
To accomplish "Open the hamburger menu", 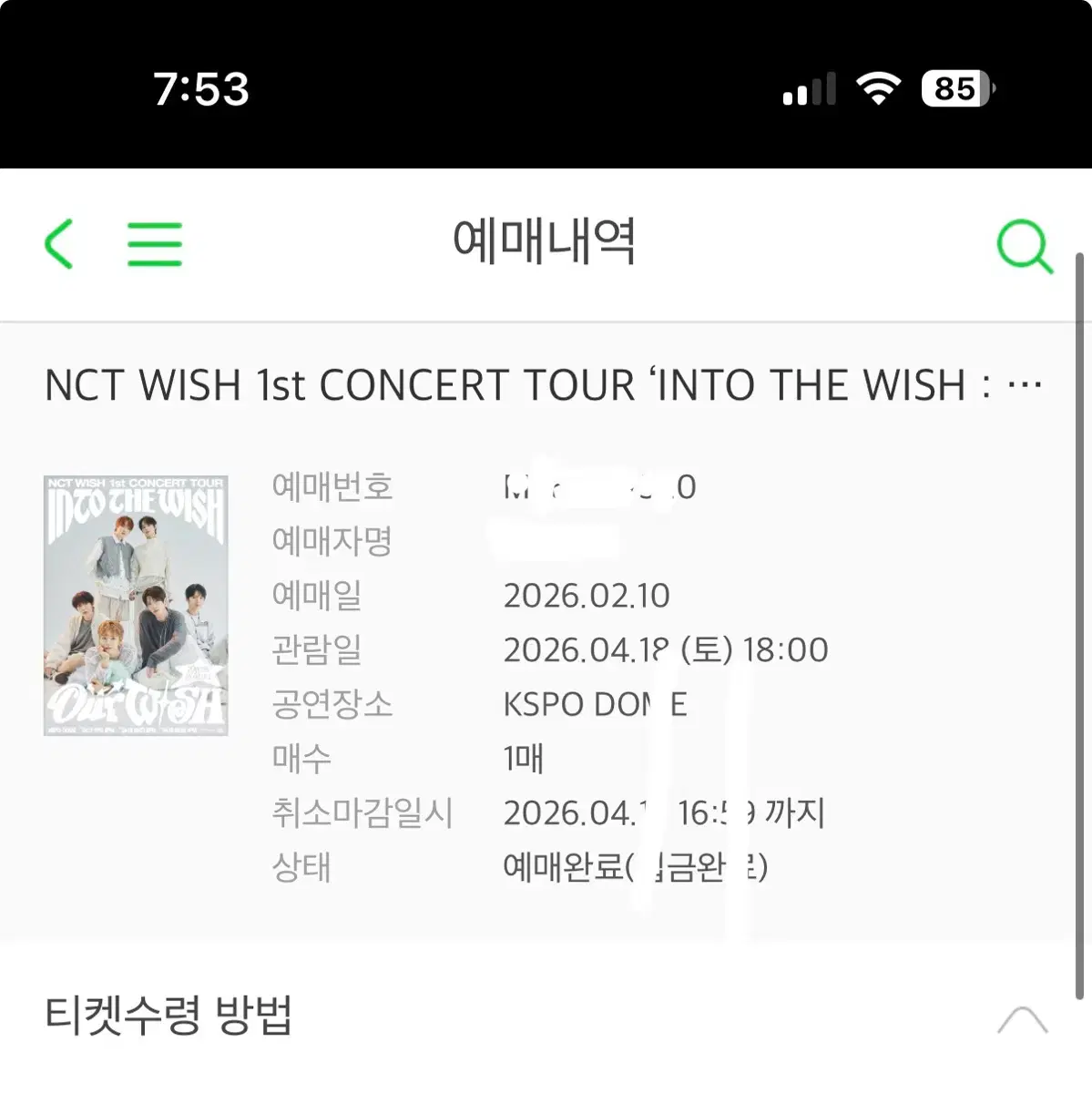I will pos(154,244).
